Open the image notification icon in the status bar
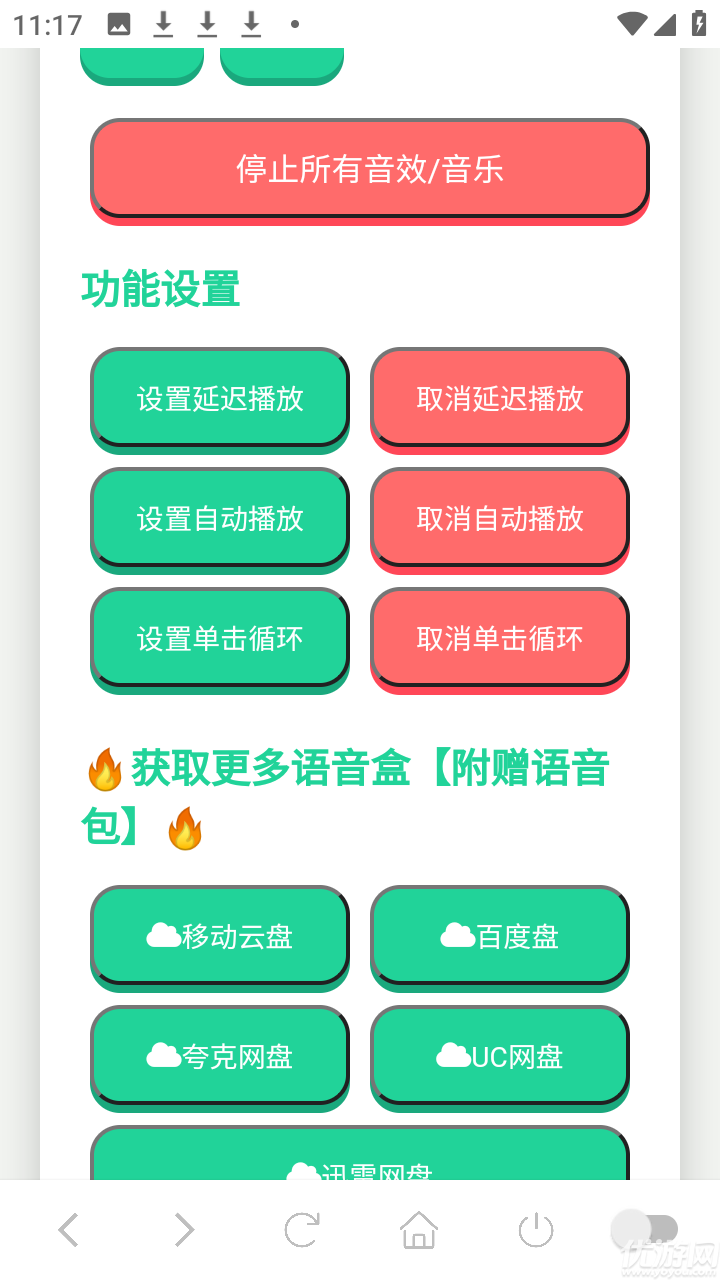This screenshot has height=1280, width=720. pos(119,22)
